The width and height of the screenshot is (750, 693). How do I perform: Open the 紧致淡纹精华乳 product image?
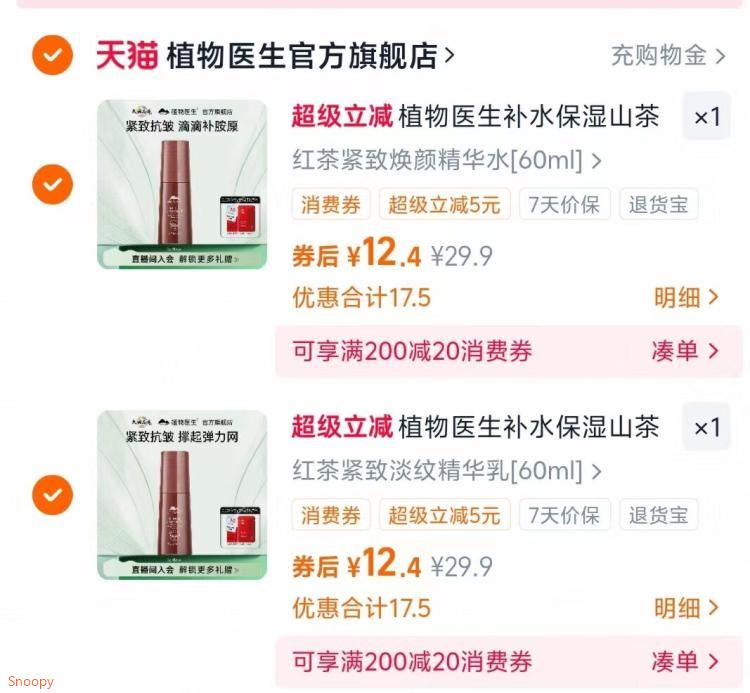pos(182,495)
